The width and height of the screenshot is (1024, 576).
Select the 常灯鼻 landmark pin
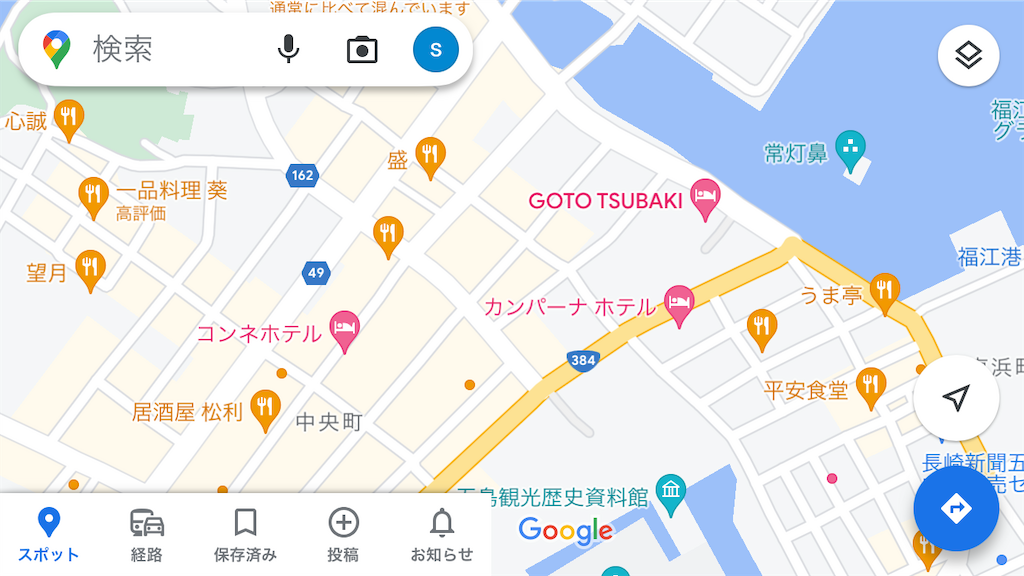click(852, 150)
